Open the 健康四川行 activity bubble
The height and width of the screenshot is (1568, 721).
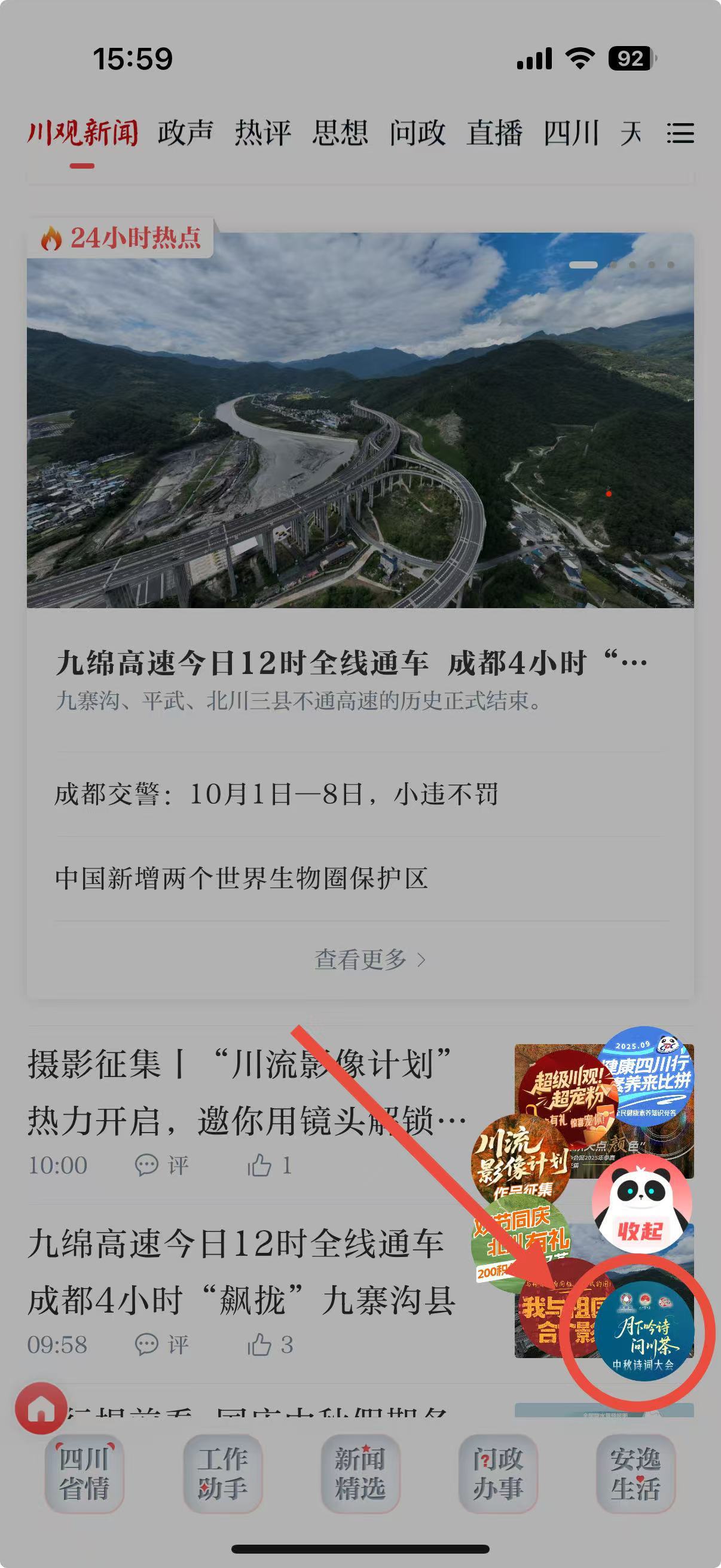click(x=646, y=1076)
